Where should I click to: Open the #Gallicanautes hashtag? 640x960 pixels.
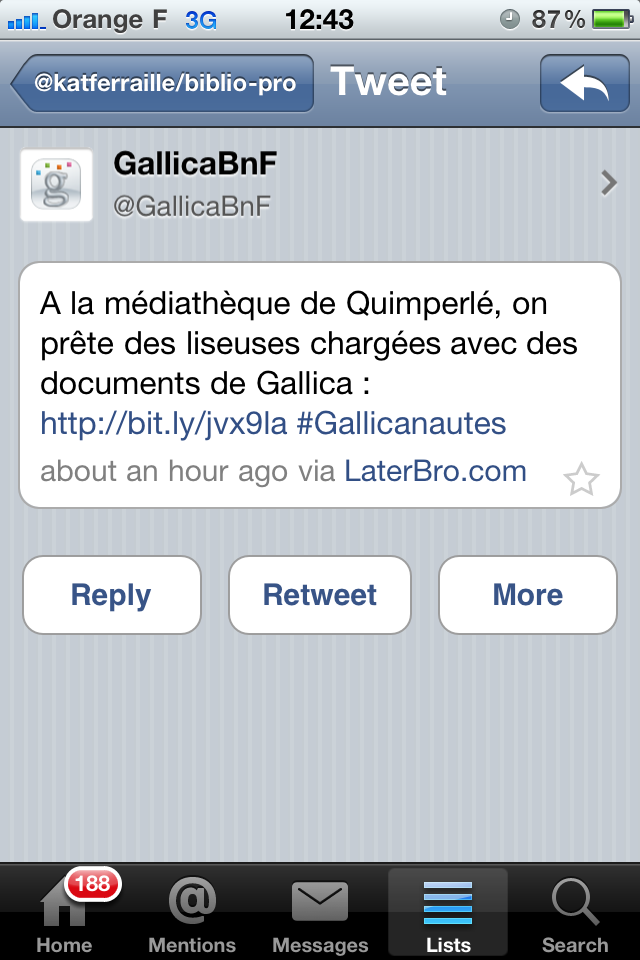tap(401, 423)
